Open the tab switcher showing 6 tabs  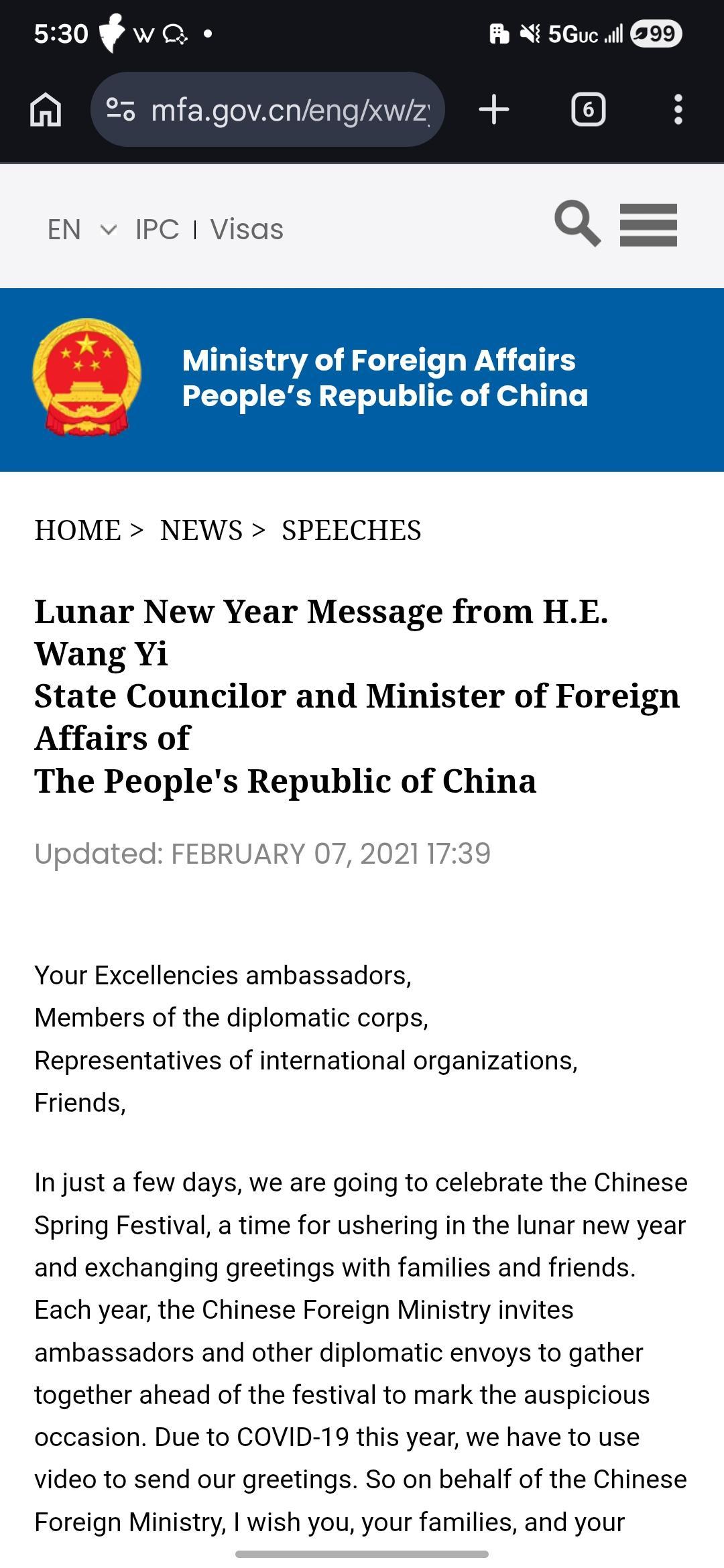[588, 109]
